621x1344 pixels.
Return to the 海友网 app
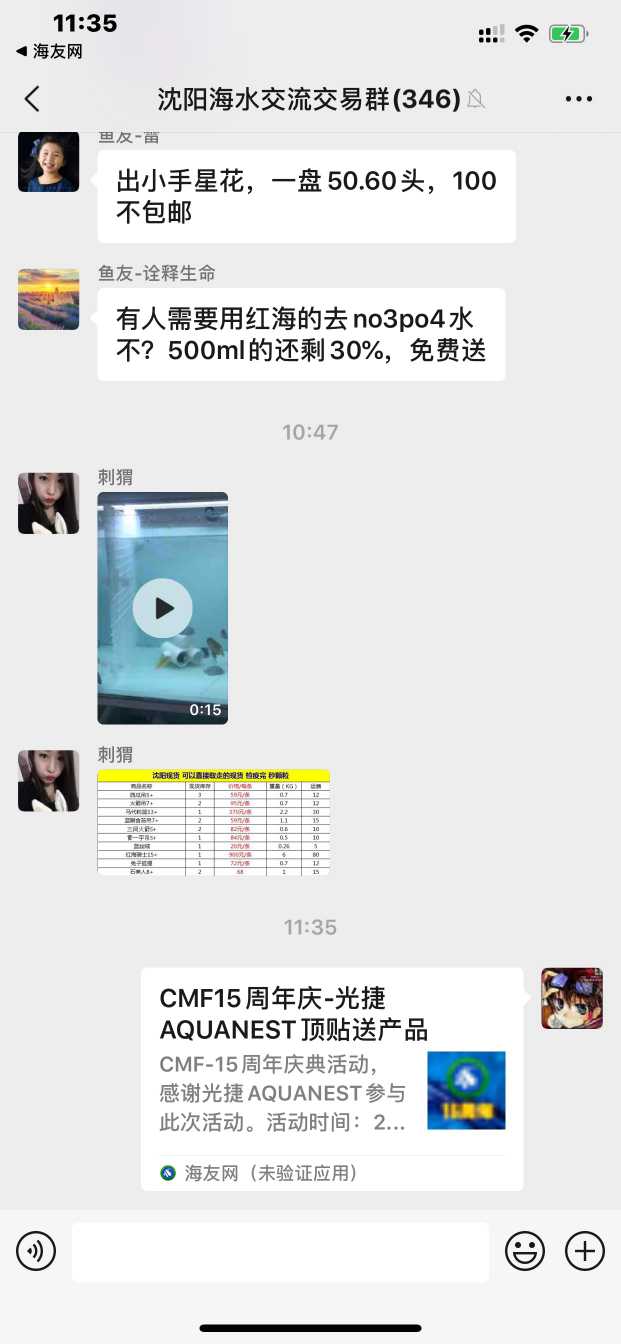pyautogui.click(x=49, y=51)
